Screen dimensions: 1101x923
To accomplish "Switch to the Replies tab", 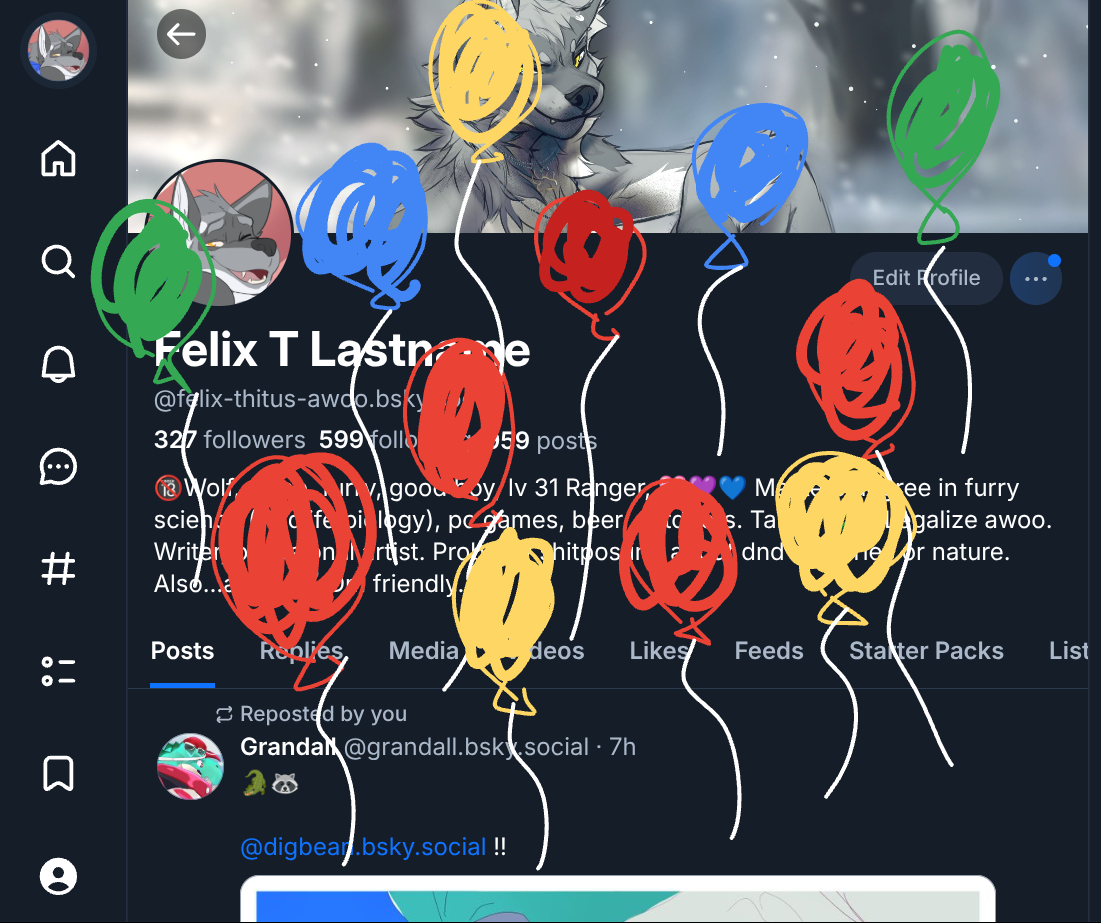I will [x=301, y=651].
